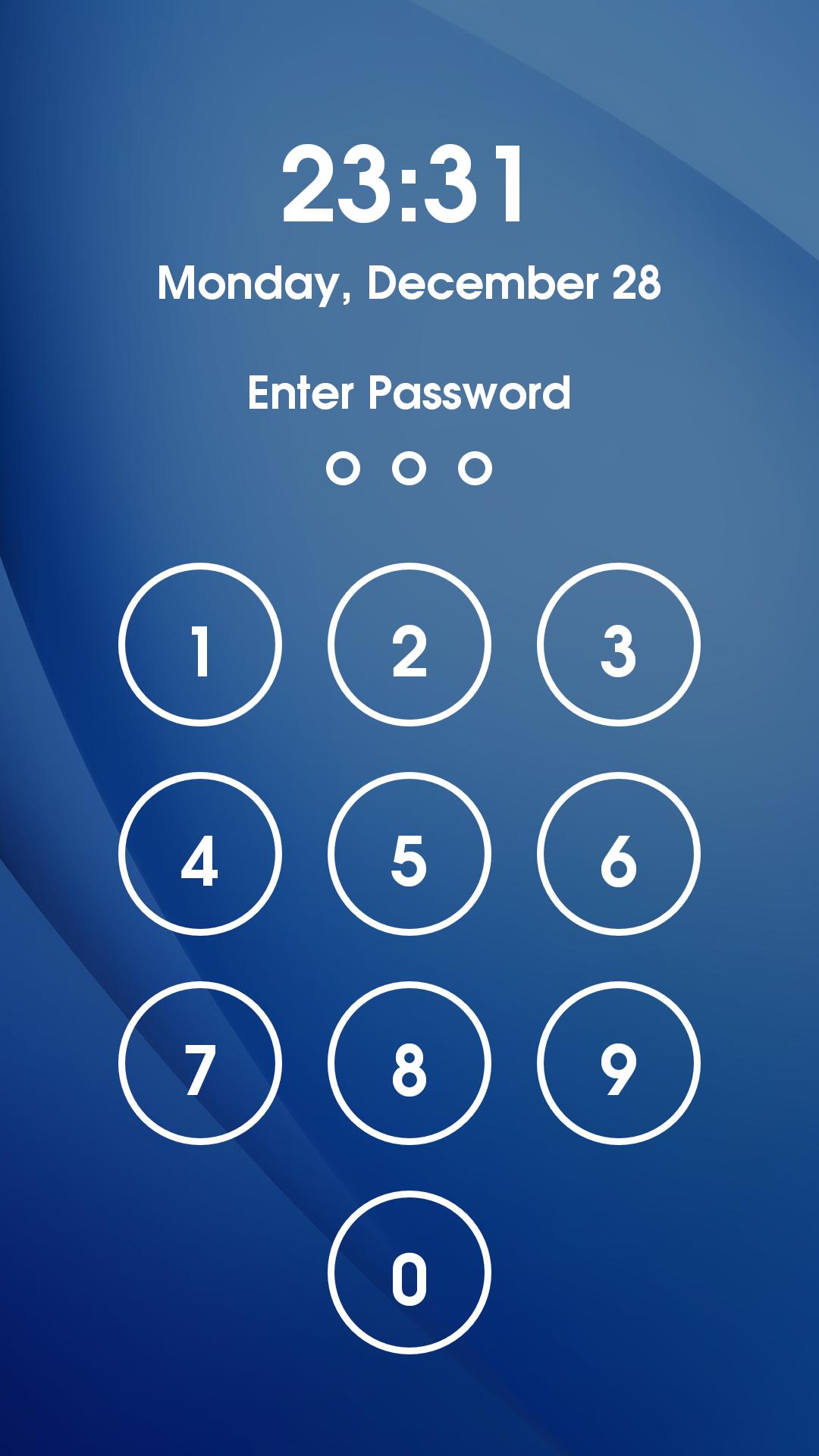Select the 9 key
Image resolution: width=819 pixels, height=1456 pixels.
pos(618,1063)
